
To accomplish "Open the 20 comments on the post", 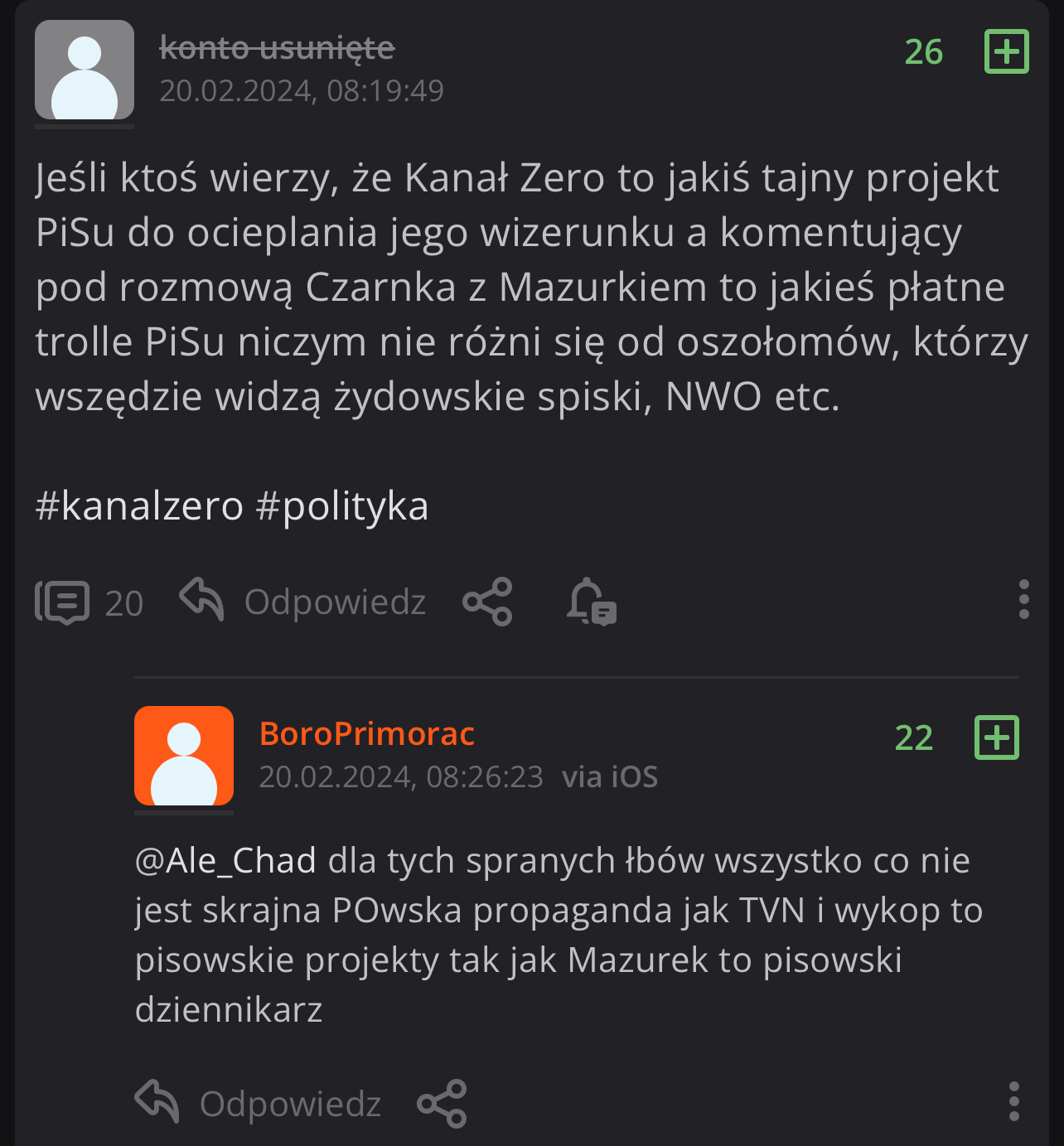I will (89, 602).
